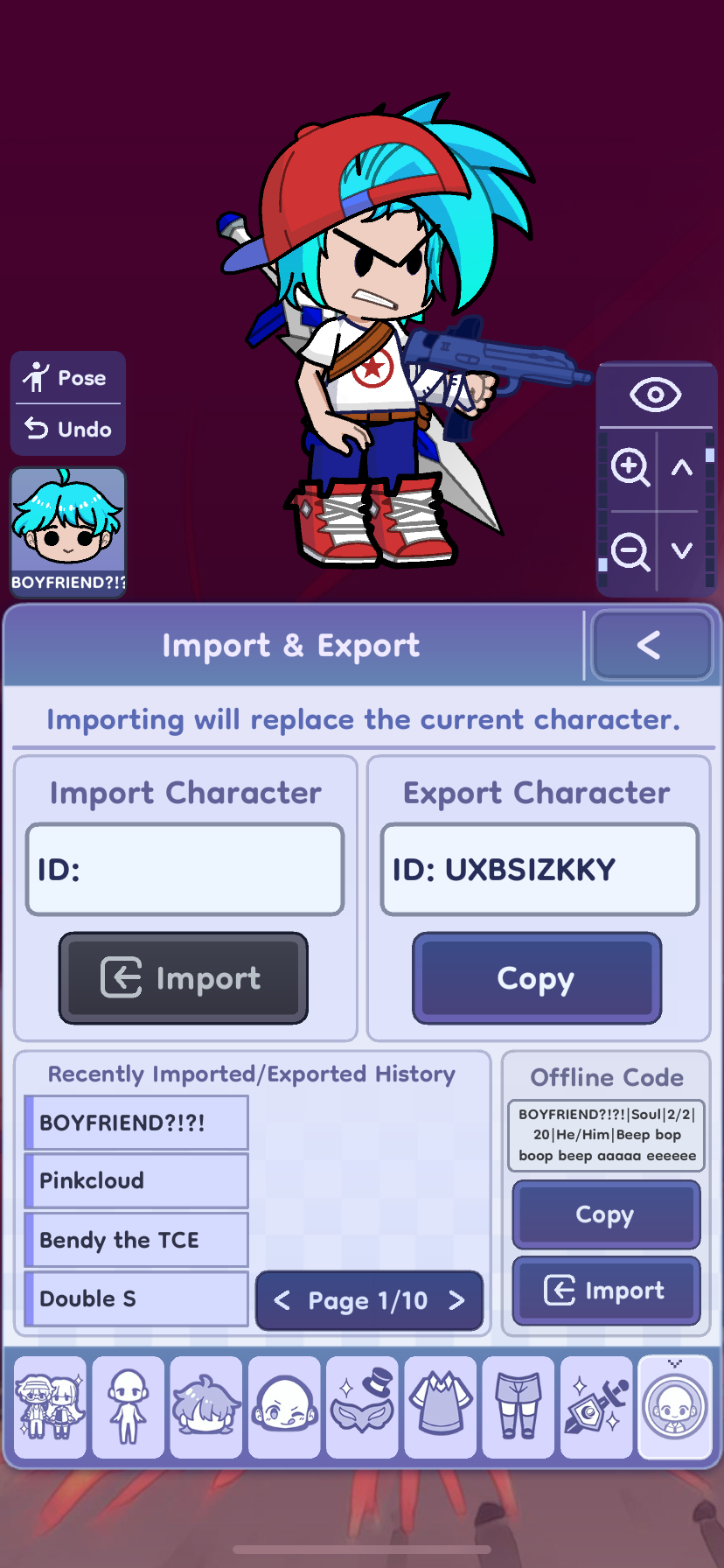724x1568 pixels.
Task: Copy the Offline Code
Action: [x=605, y=1214]
